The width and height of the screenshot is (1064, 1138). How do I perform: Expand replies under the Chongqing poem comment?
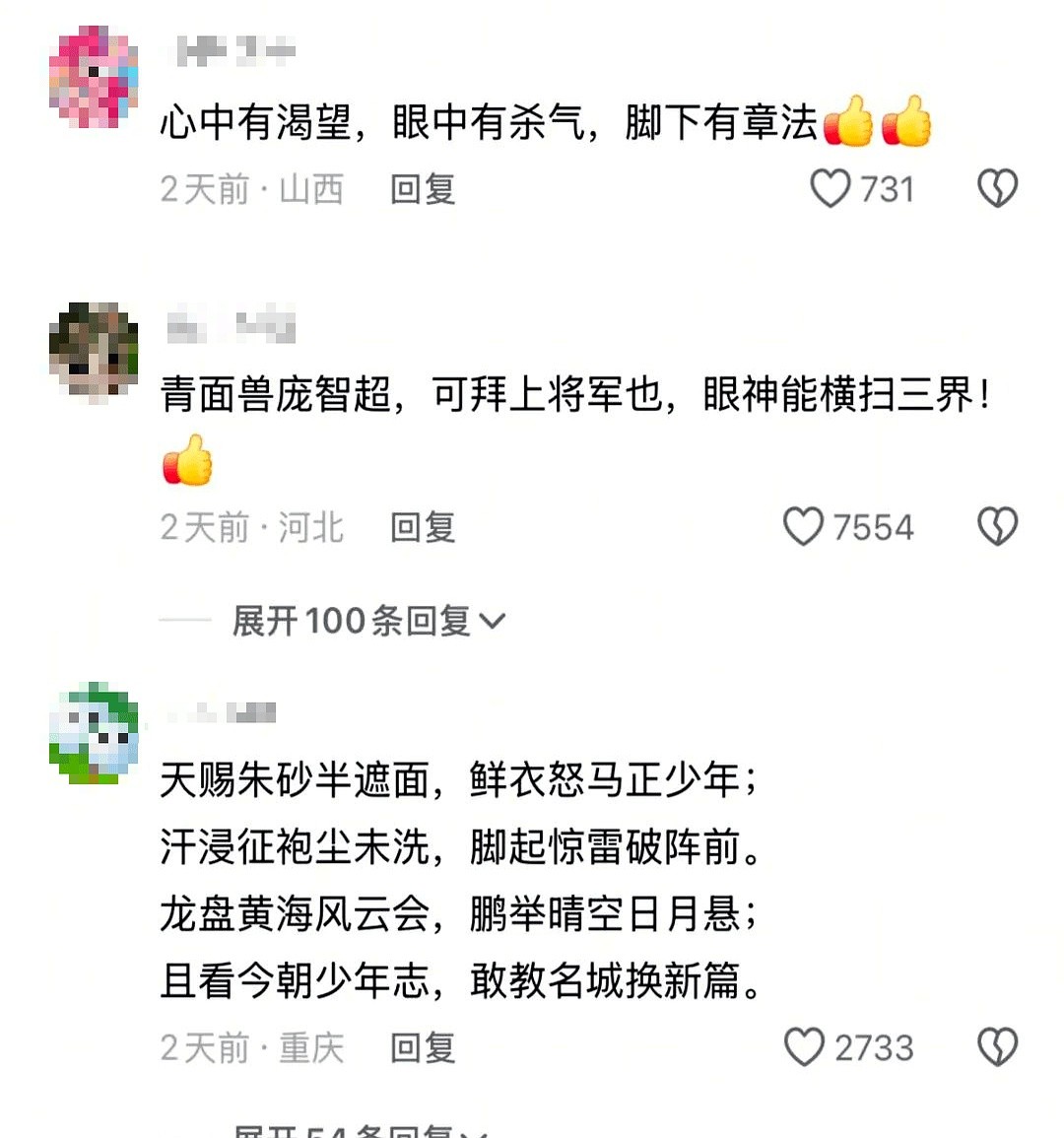pyautogui.click(x=360, y=1131)
